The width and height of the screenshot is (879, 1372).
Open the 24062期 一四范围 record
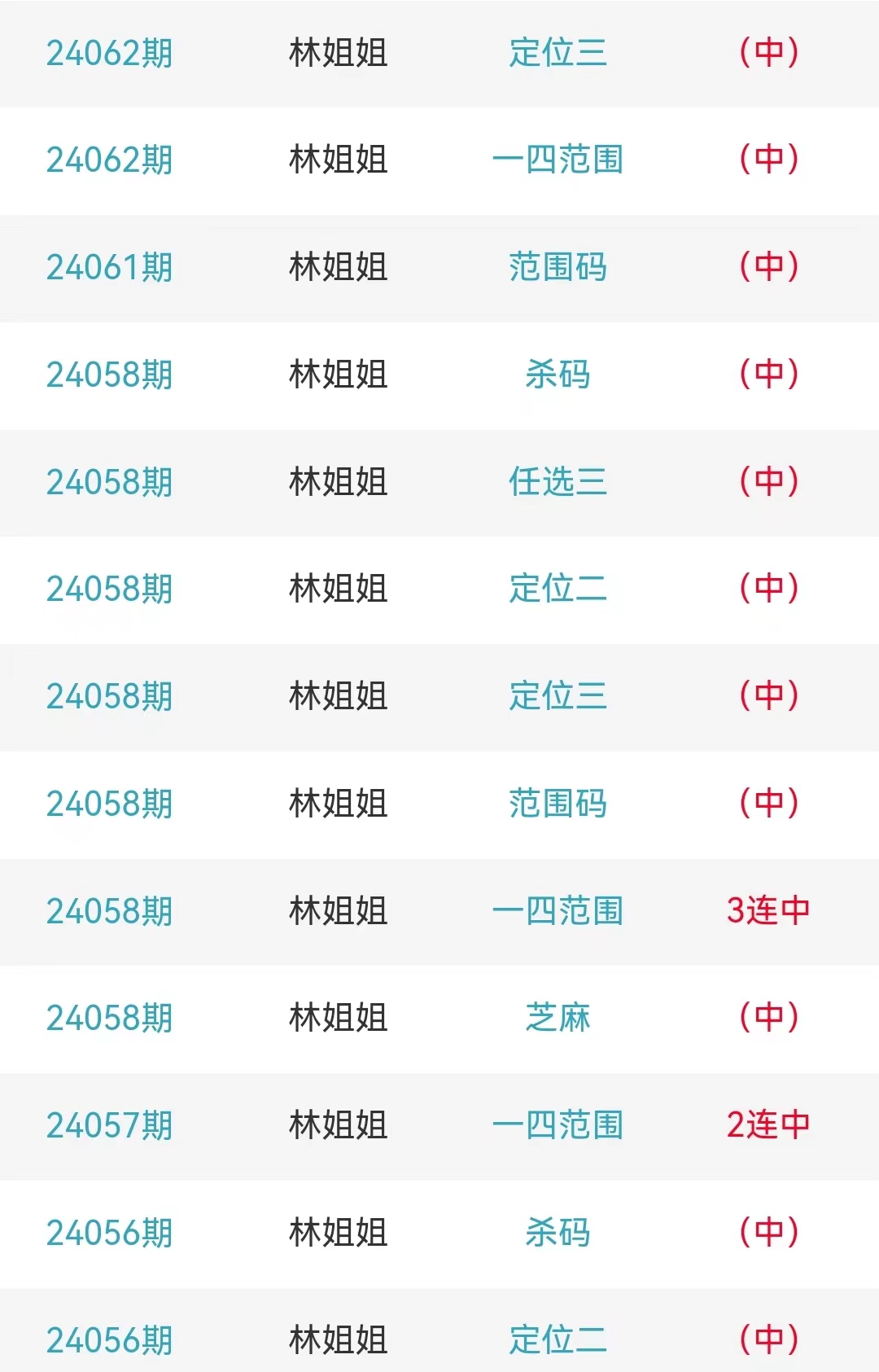558,160
